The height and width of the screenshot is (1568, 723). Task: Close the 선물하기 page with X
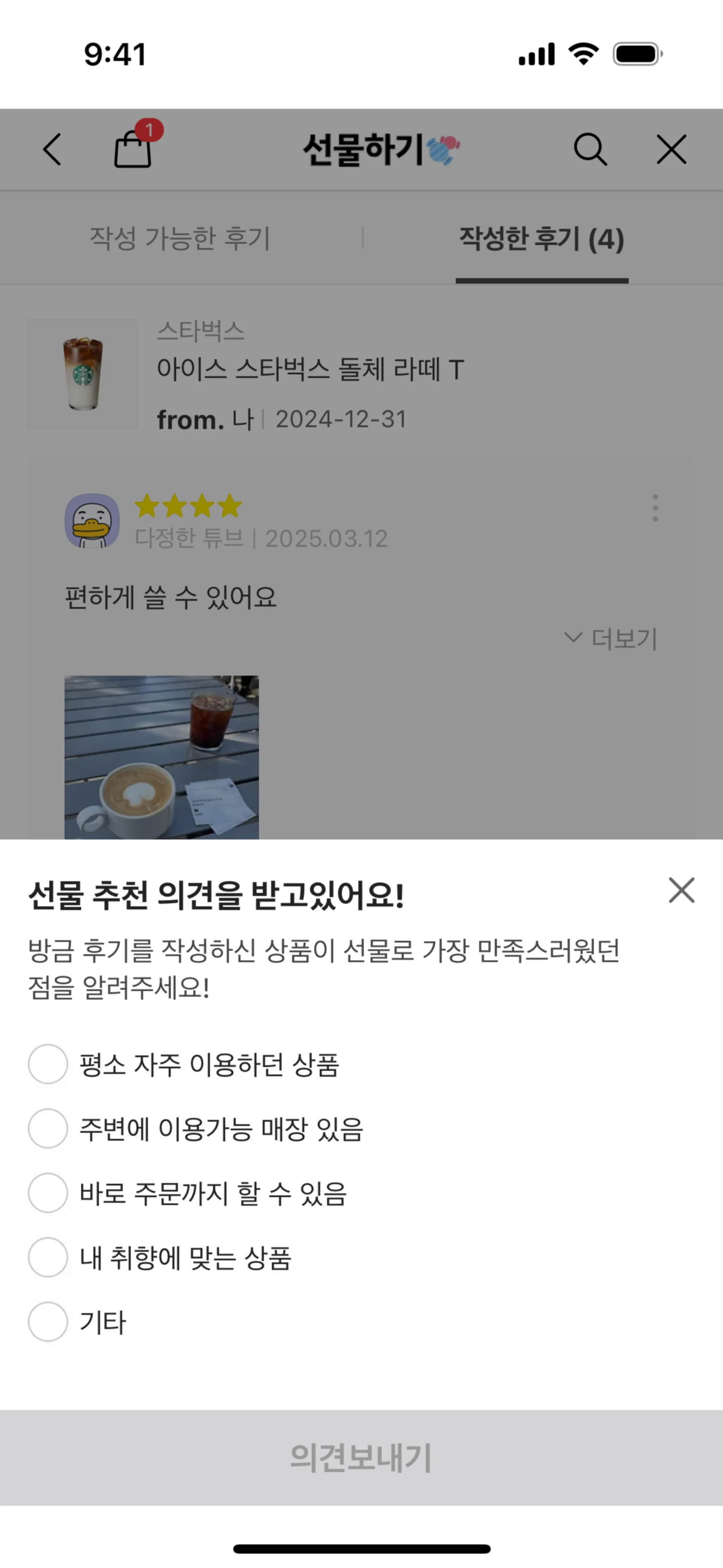click(671, 150)
